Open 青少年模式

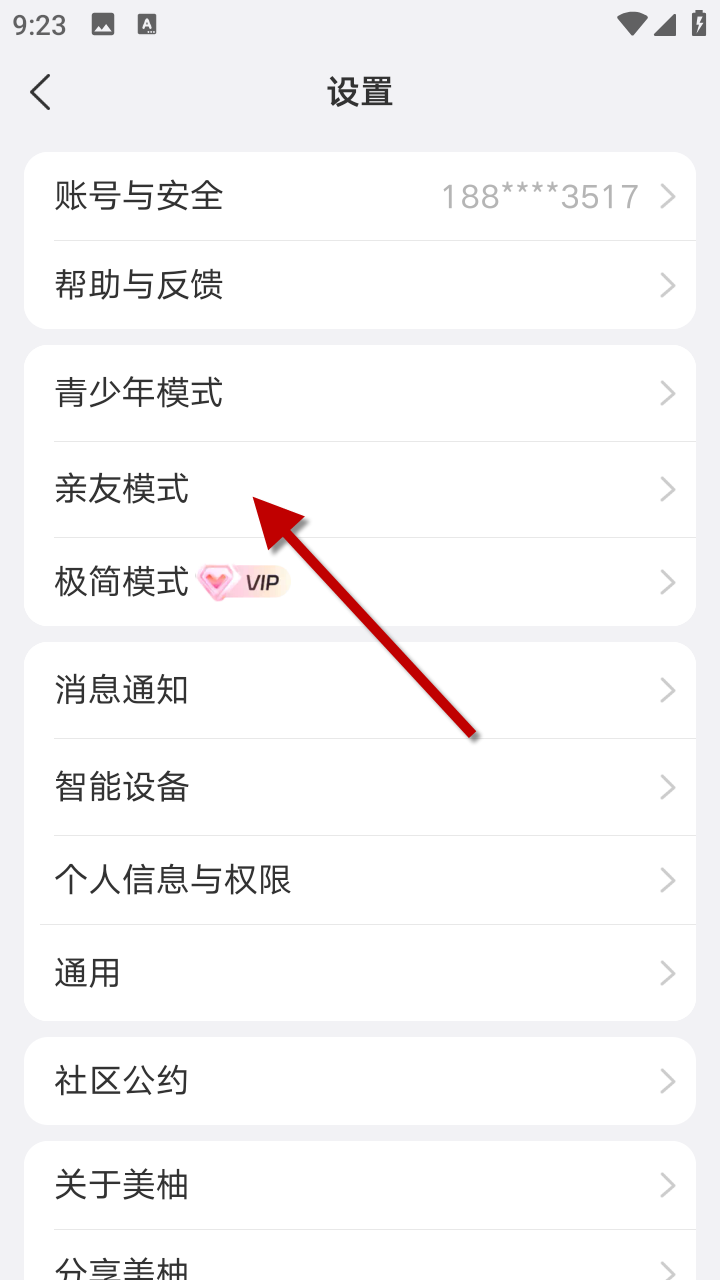click(360, 394)
